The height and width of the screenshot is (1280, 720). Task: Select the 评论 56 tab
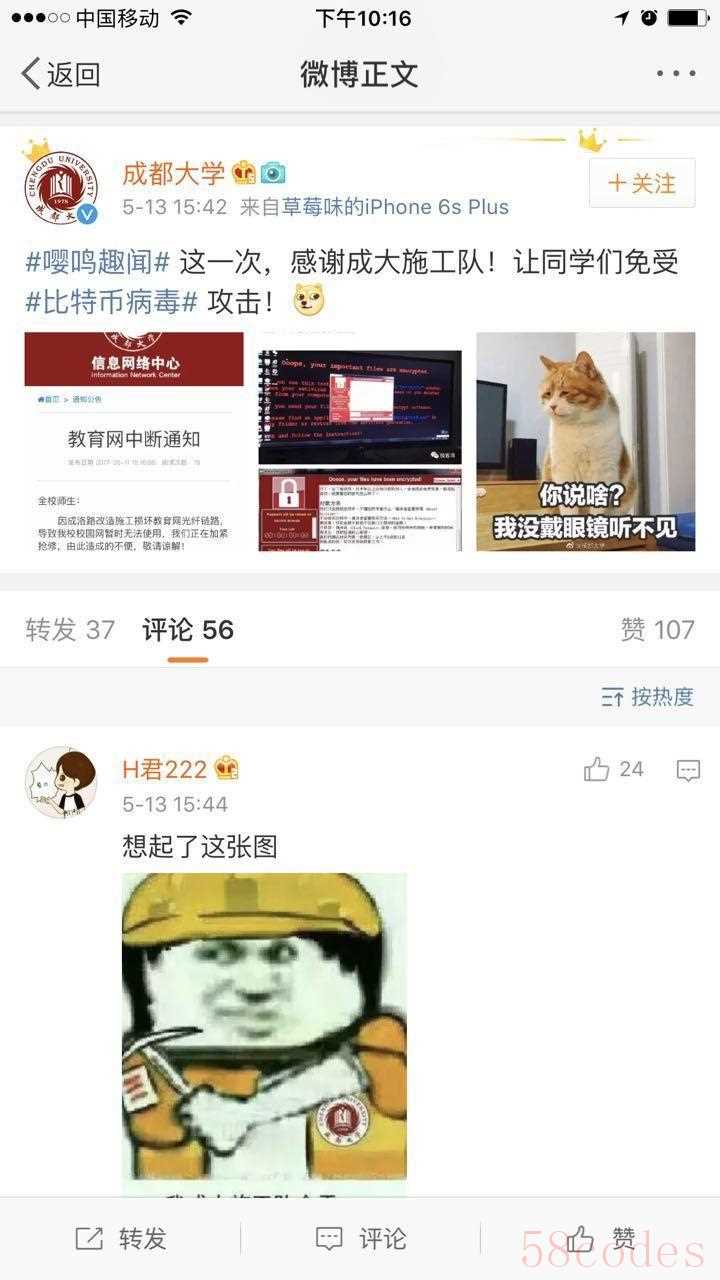coord(188,630)
